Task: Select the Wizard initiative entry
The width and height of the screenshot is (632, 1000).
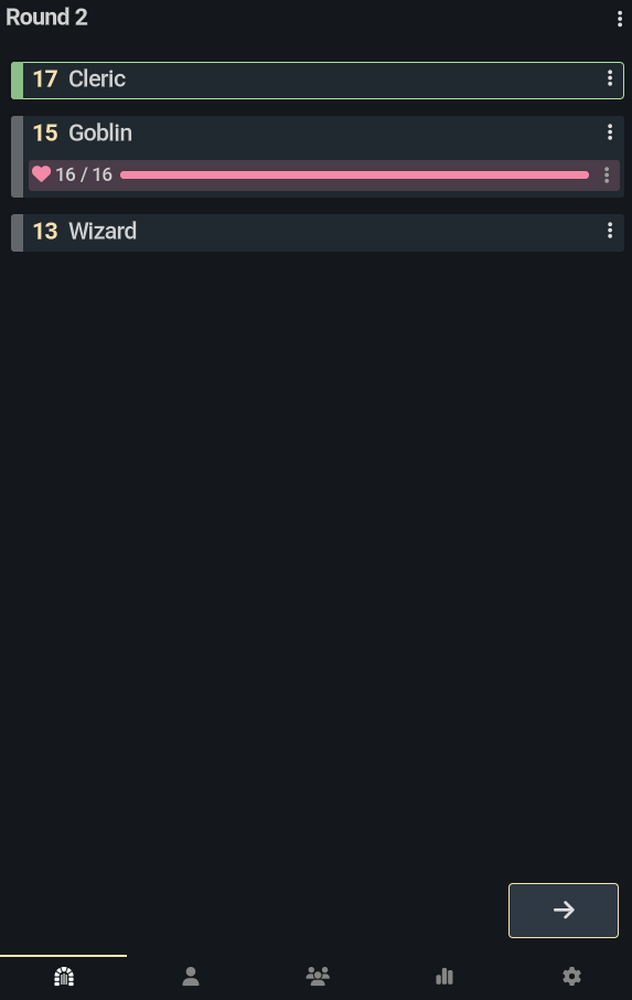Action: 300,232
